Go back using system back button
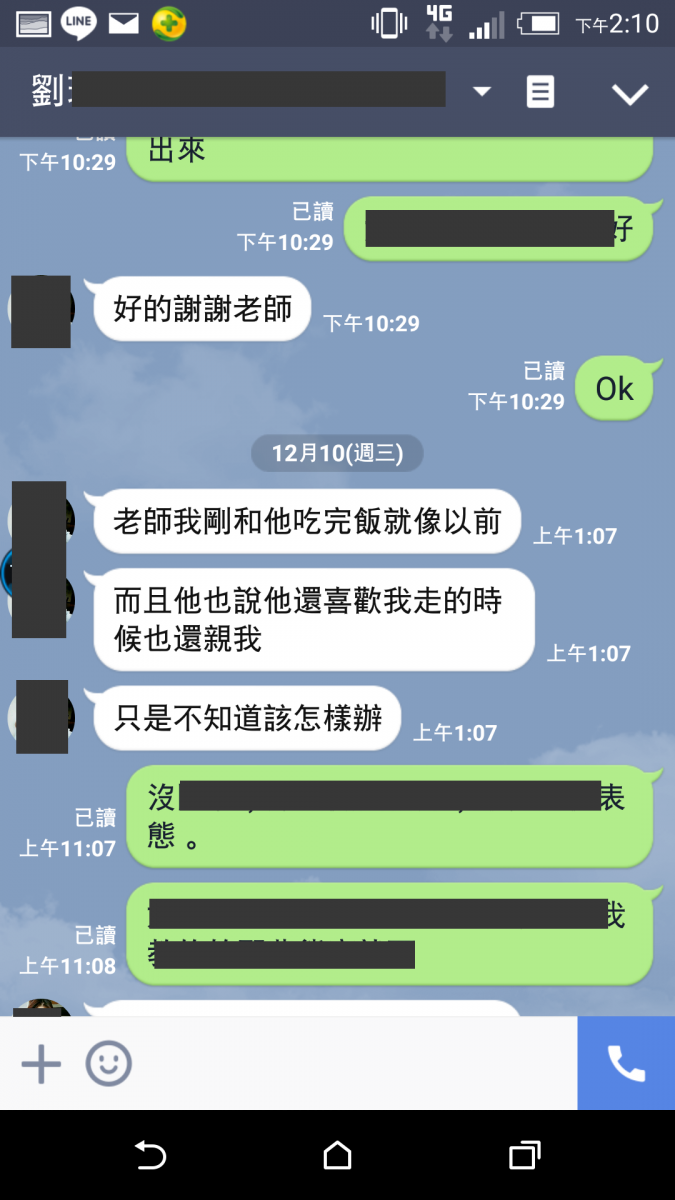This screenshot has width=675, height=1200. pyautogui.click(x=150, y=1156)
